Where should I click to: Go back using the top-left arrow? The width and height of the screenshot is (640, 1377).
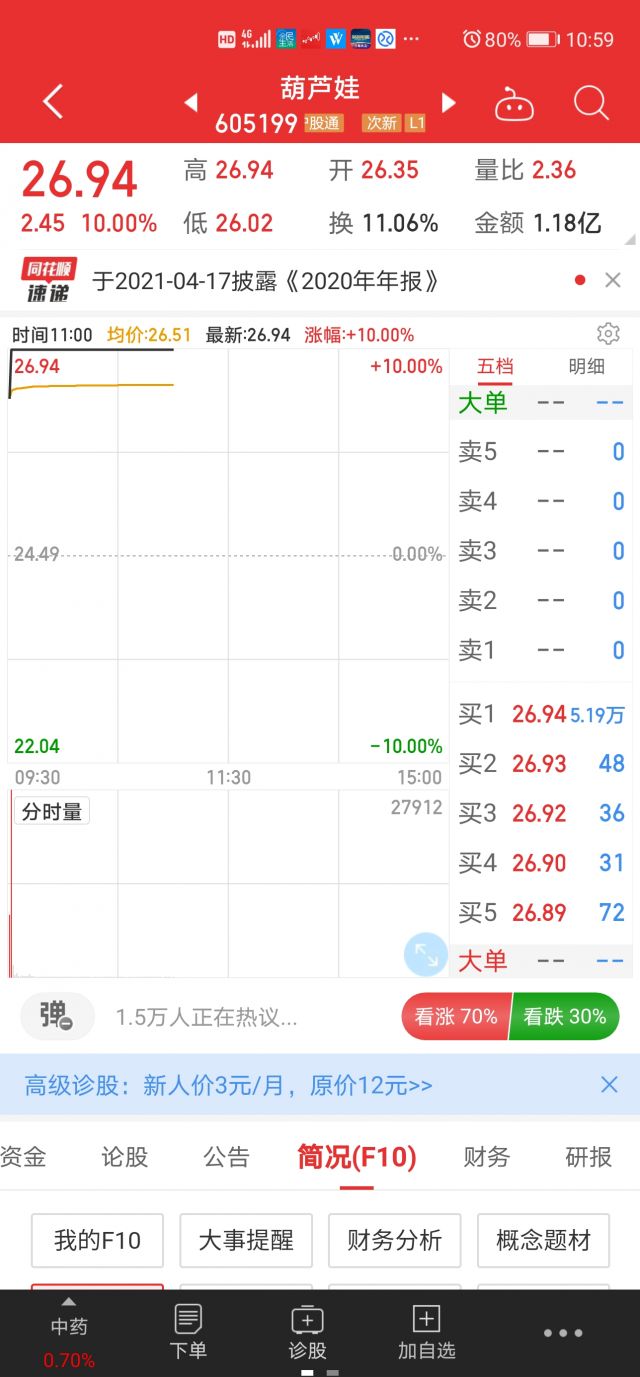click(x=53, y=102)
